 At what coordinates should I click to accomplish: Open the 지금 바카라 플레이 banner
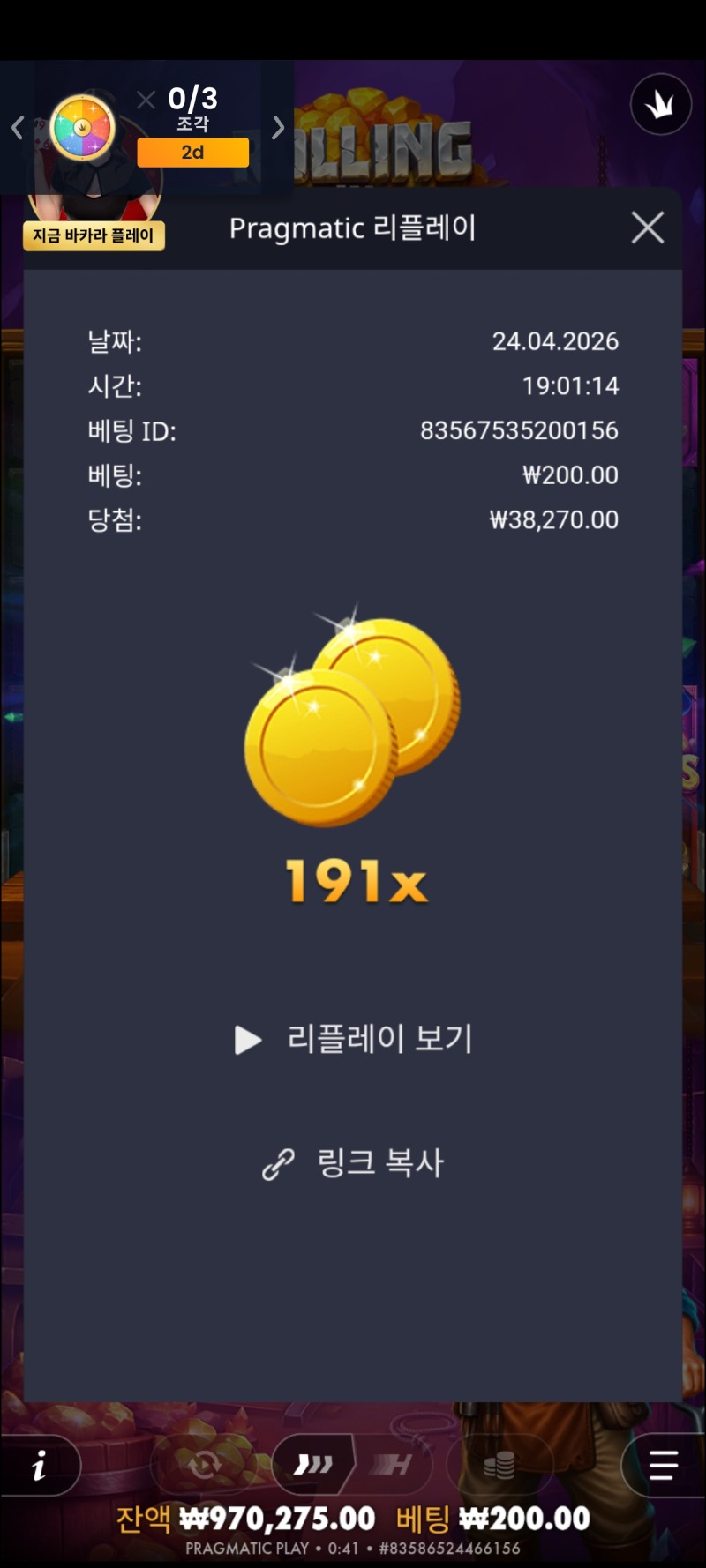[x=94, y=235]
